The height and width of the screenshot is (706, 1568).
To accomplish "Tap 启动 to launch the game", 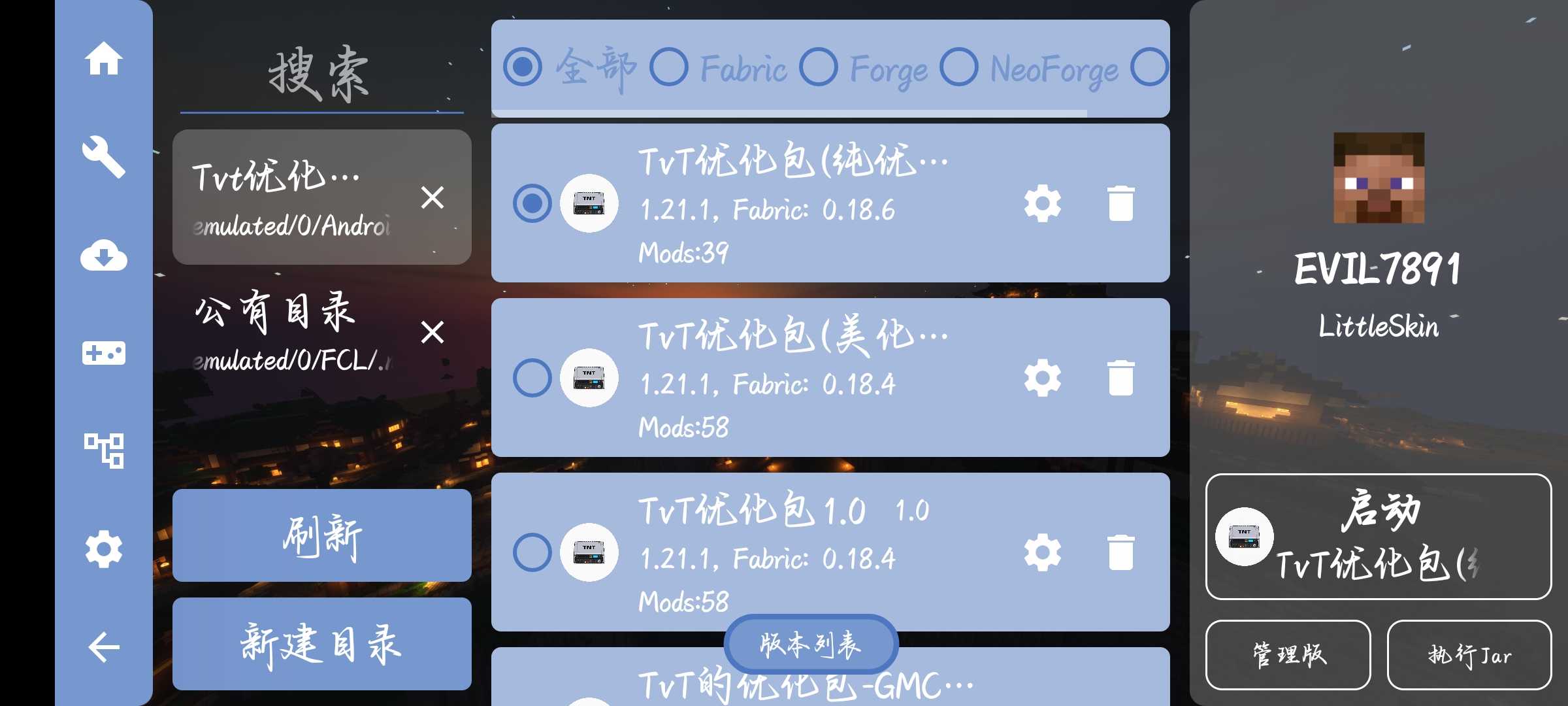I will (1379, 536).
